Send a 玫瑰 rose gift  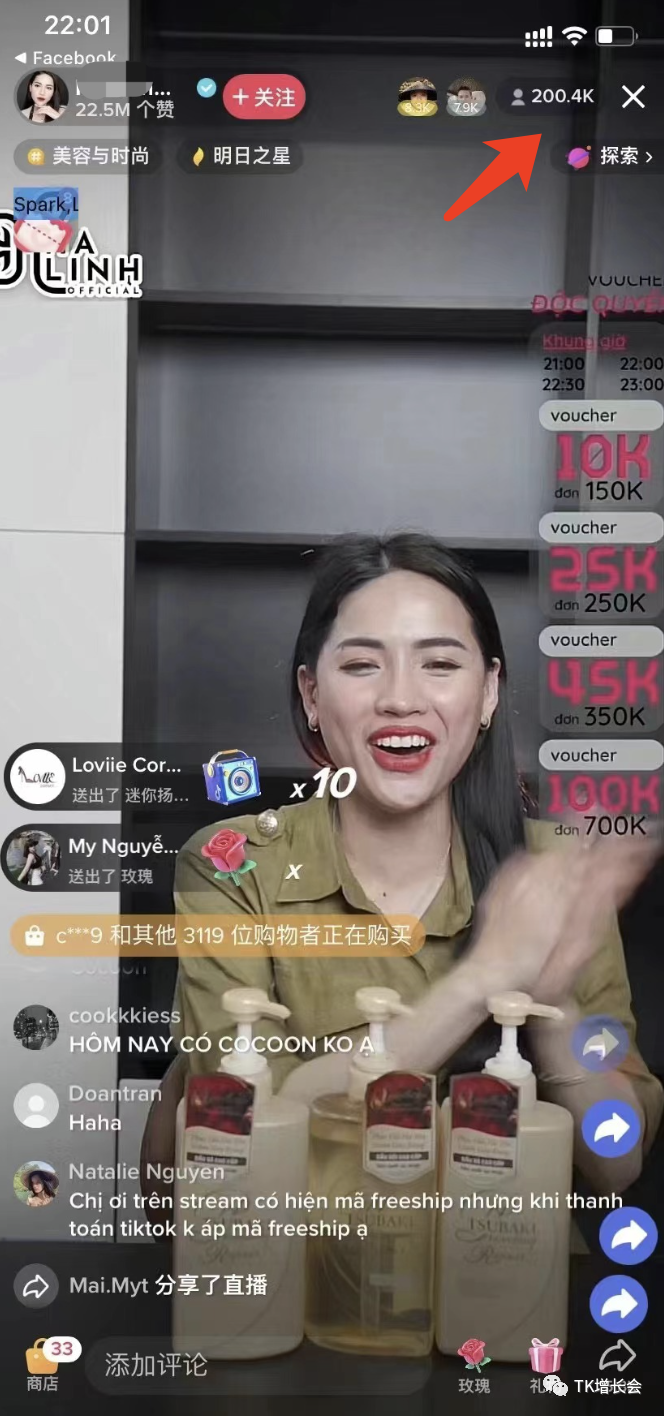click(x=473, y=1365)
